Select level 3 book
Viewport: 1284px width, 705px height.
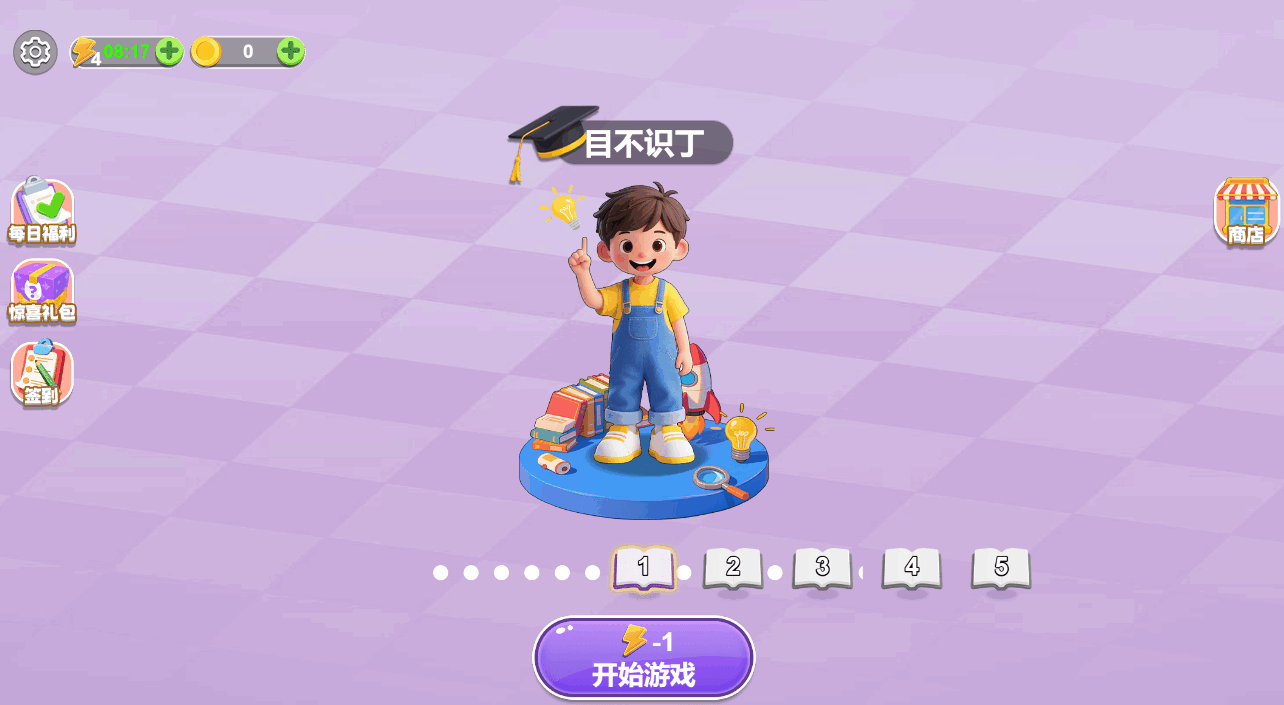[822, 568]
